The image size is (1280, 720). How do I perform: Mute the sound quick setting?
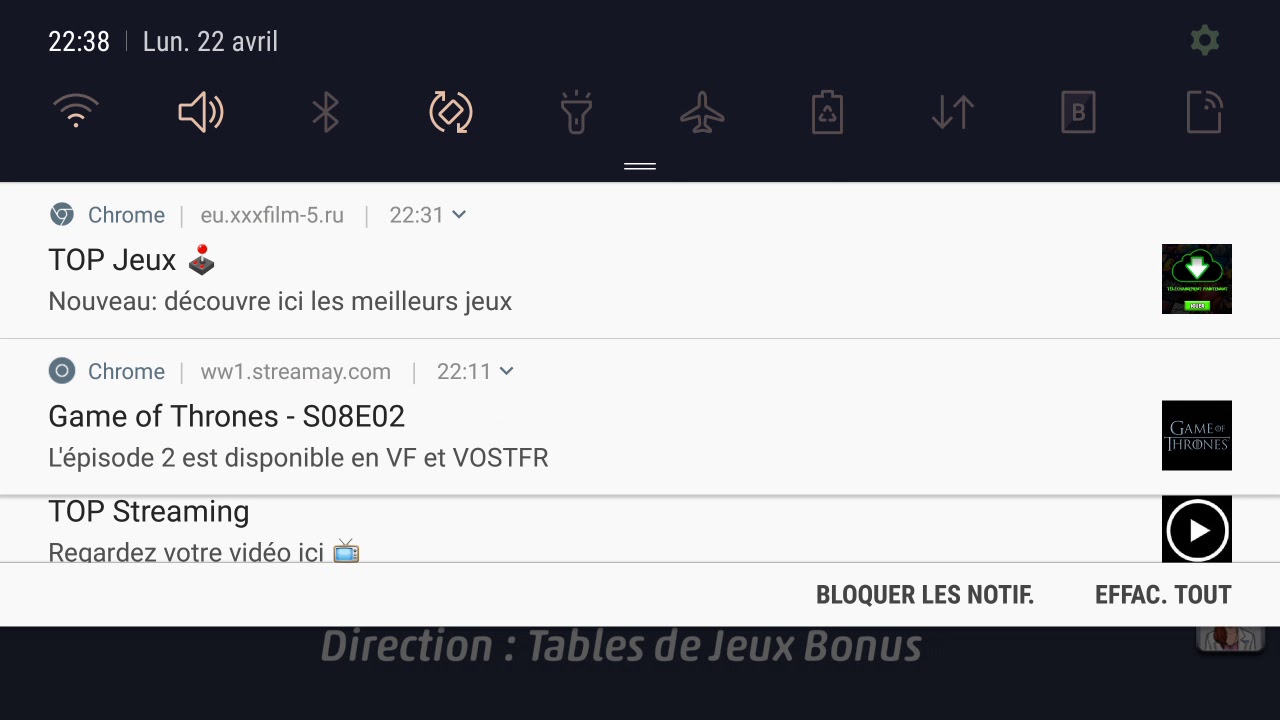(x=201, y=112)
